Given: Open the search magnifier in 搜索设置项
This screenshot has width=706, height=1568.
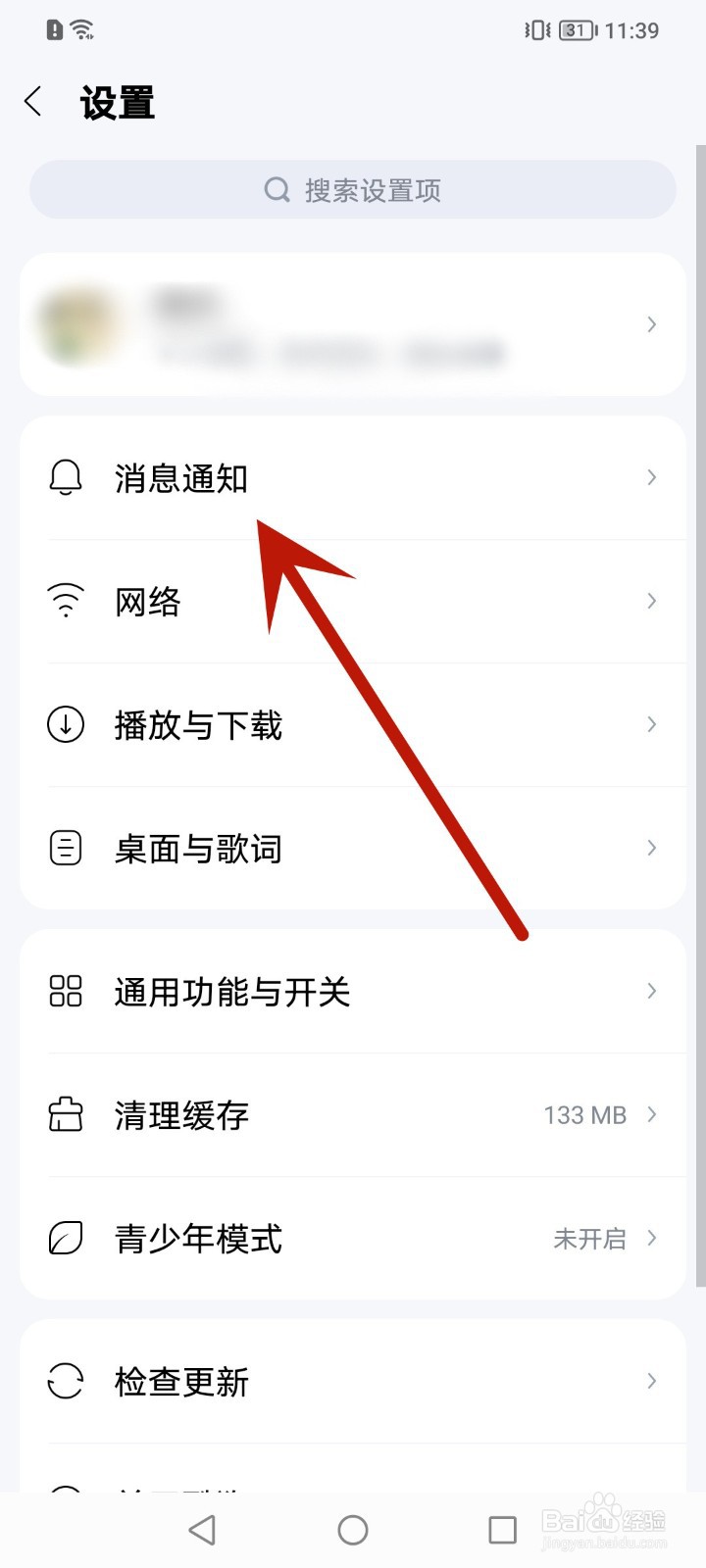Looking at the screenshot, I should 277,189.
